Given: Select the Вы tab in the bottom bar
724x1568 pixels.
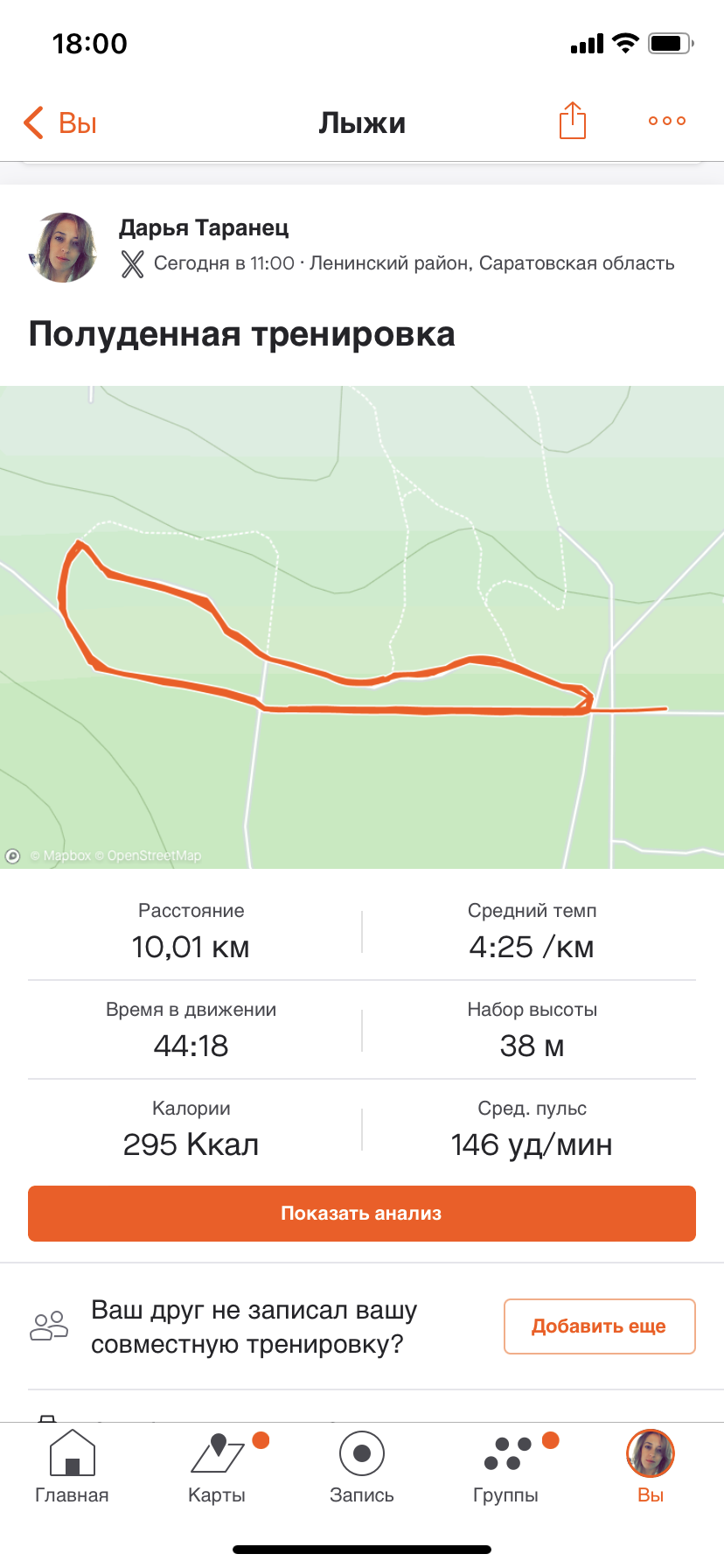Looking at the screenshot, I should (651, 1466).
